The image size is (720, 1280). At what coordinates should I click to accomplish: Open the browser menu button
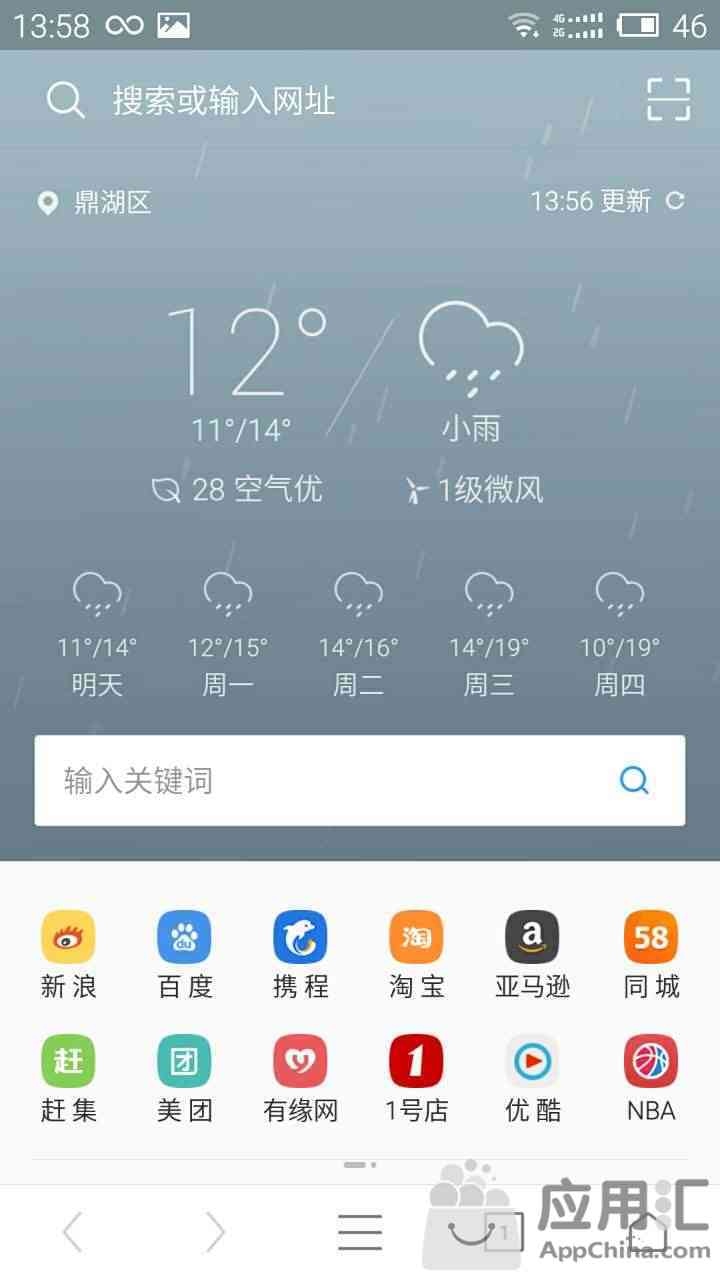point(360,1232)
